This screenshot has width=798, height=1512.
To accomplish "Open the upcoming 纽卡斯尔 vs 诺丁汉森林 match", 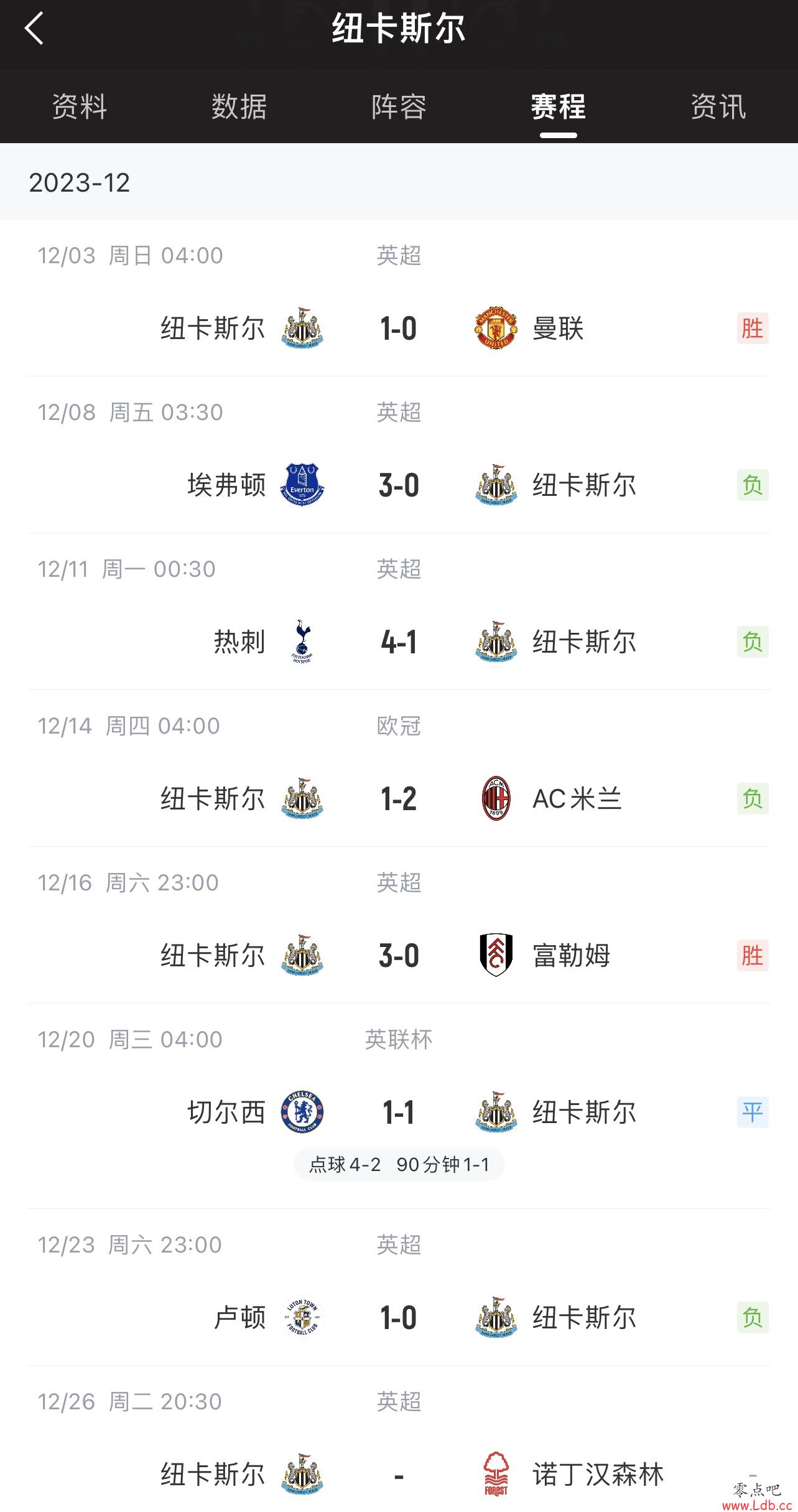I will coord(399,1439).
